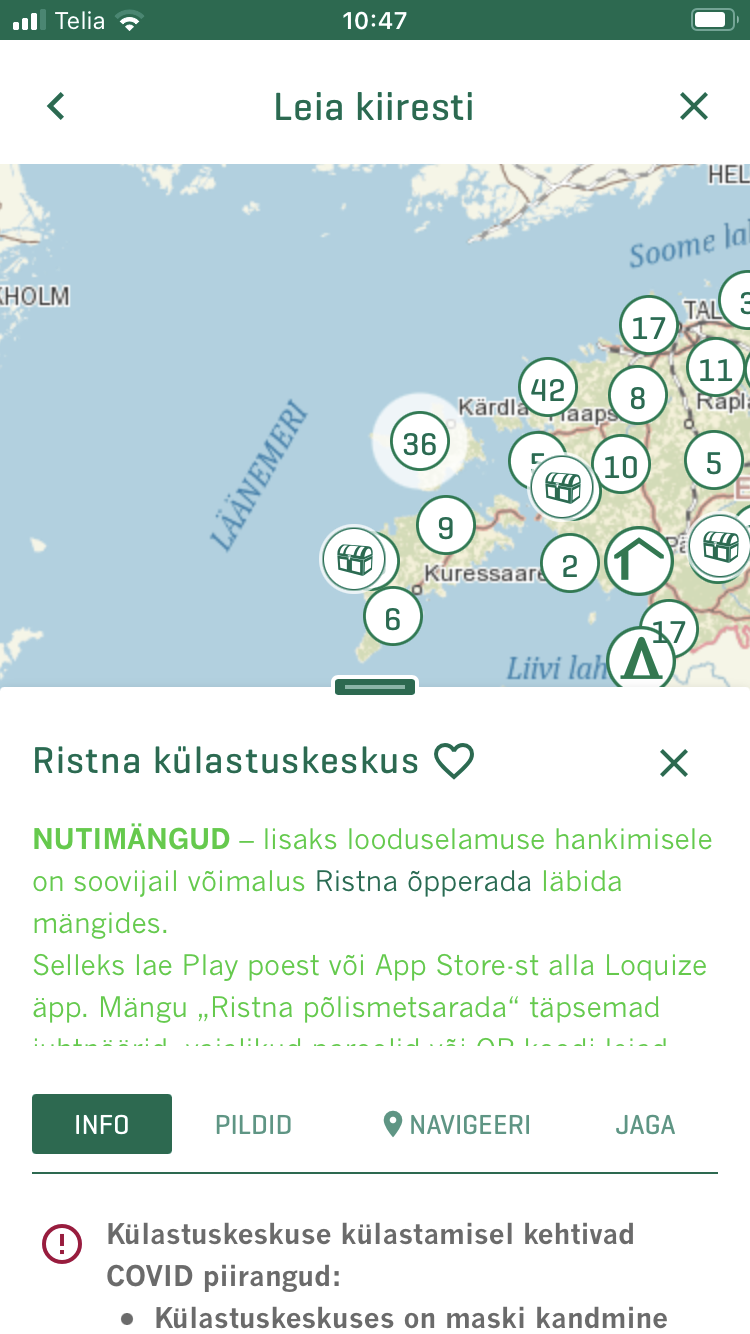Go back using the header arrow
The height and width of the screenshot is (1334, 750).
pos(56,106)
